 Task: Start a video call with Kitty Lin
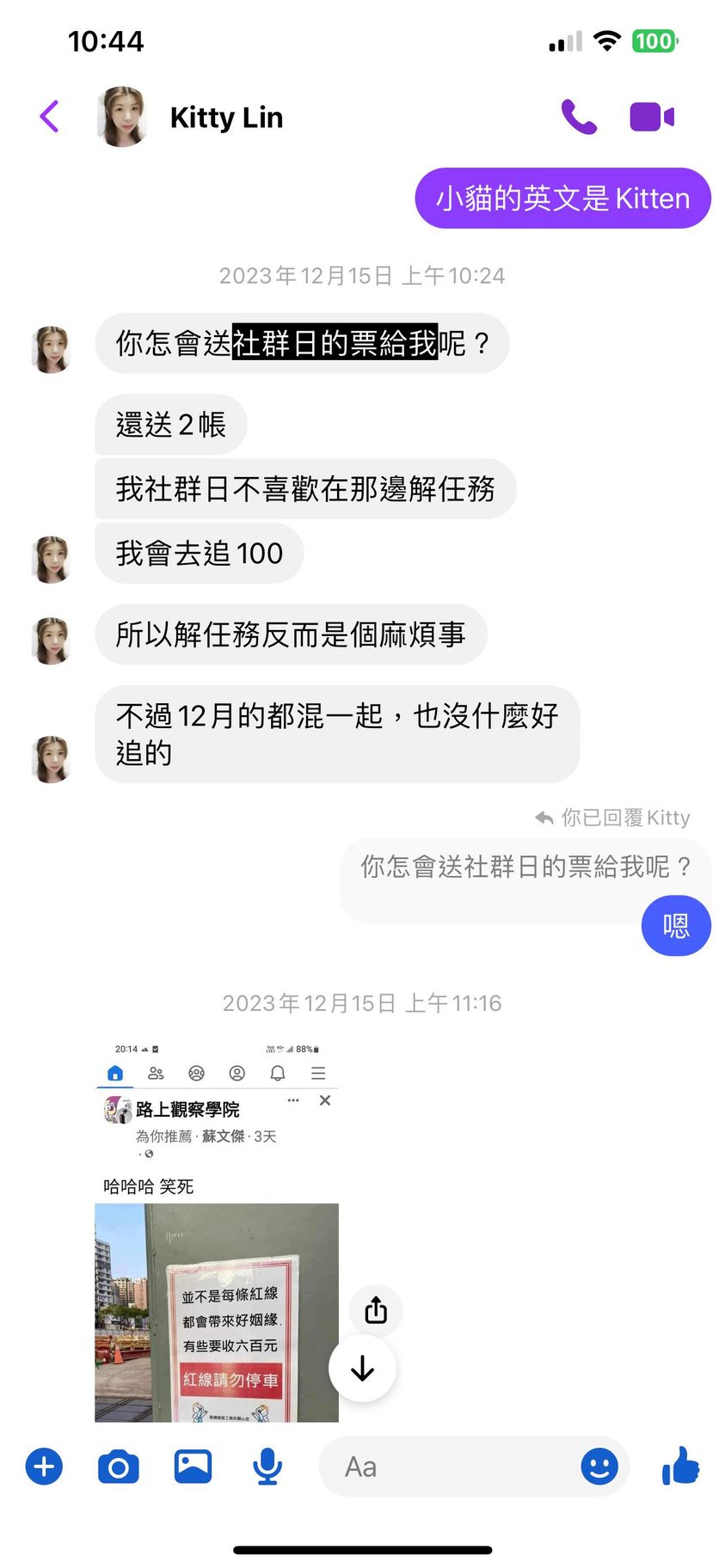(x=651, y=116)
